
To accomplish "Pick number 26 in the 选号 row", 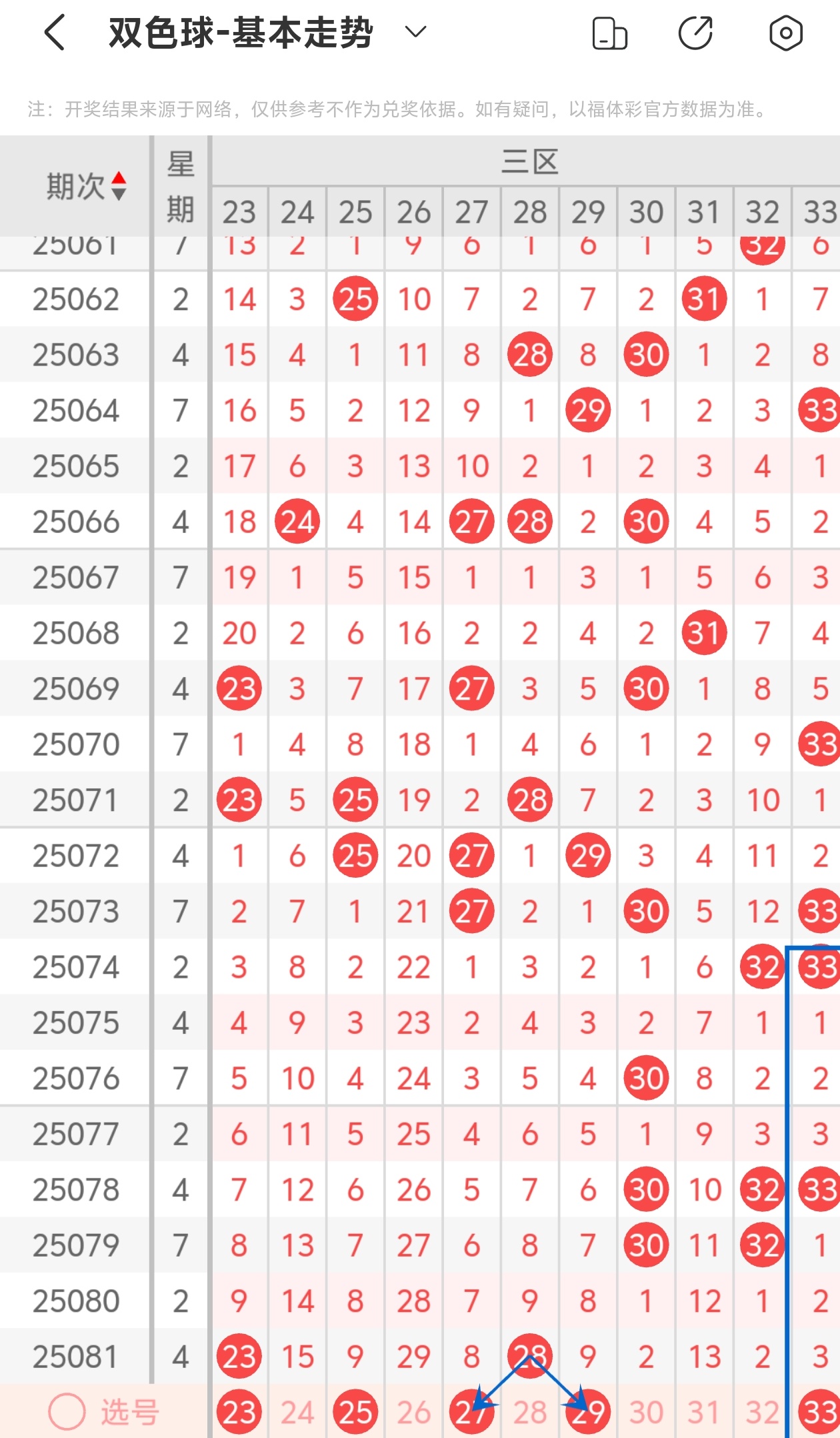I will [414, 1412].
